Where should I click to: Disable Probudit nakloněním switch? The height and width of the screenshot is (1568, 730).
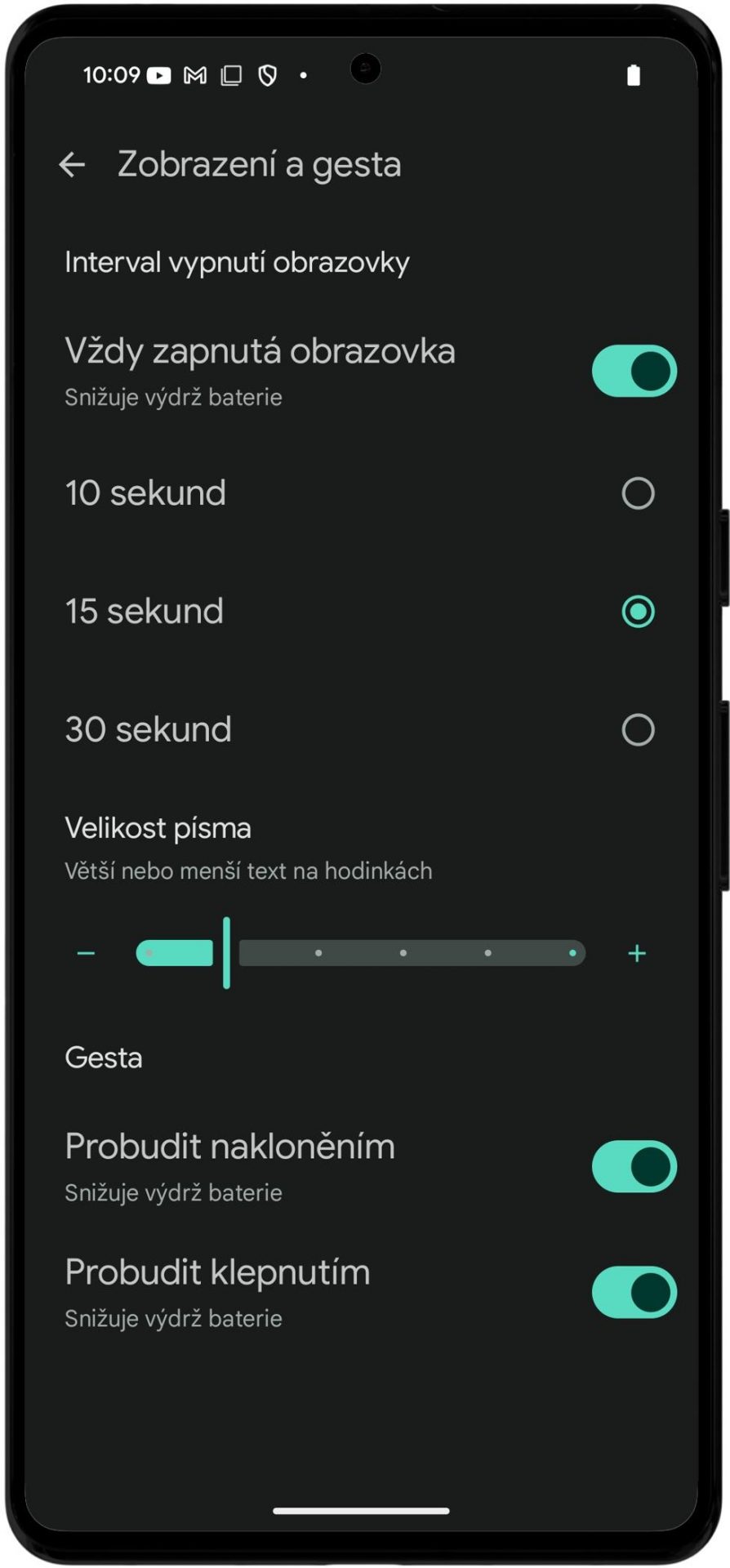pyautogui.click(x=634, y=1166)
